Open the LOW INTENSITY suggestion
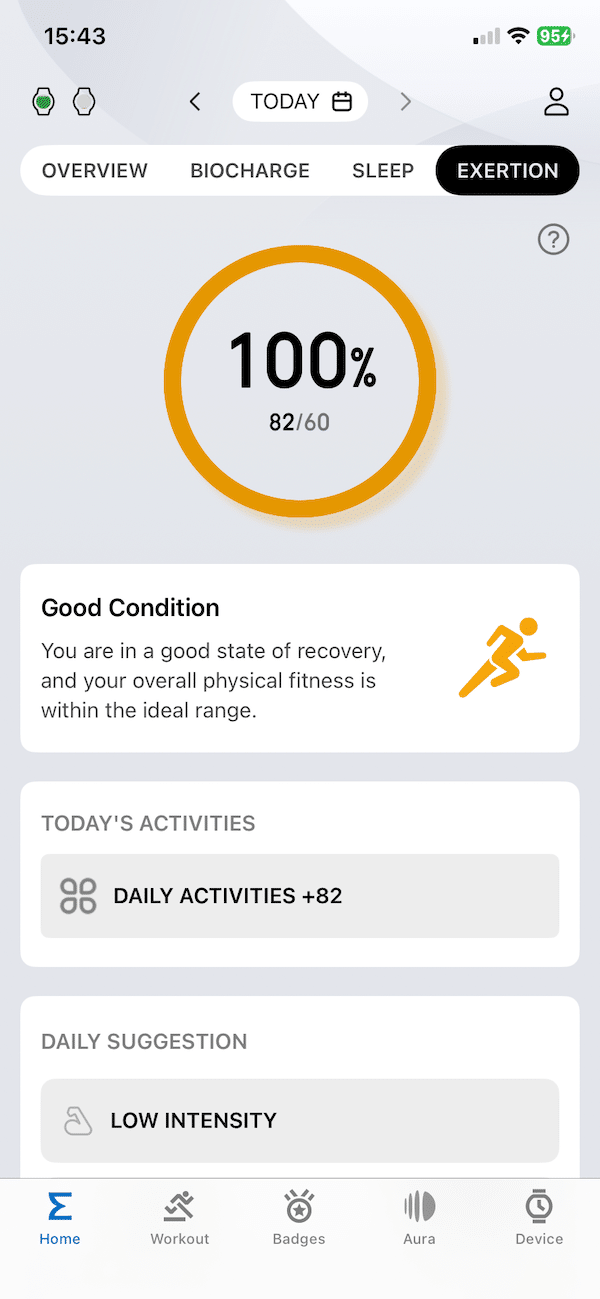The image size is (600, 1299). point(300,1120)
